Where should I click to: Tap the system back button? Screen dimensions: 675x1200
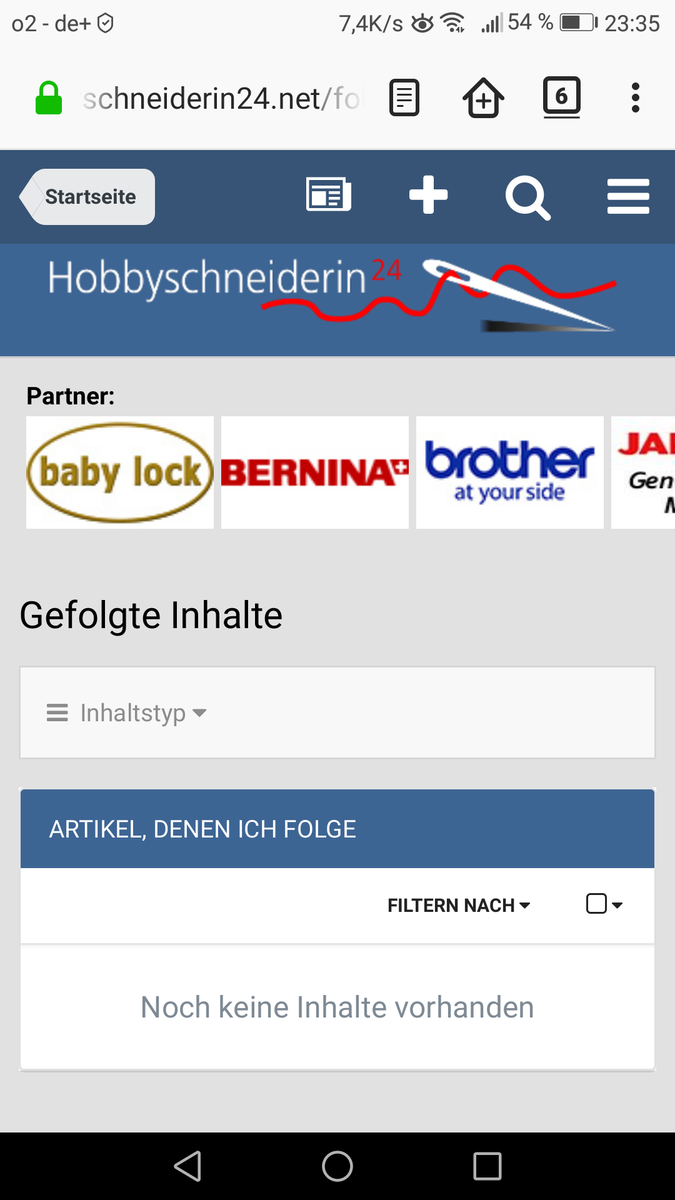click(187, 1166)
